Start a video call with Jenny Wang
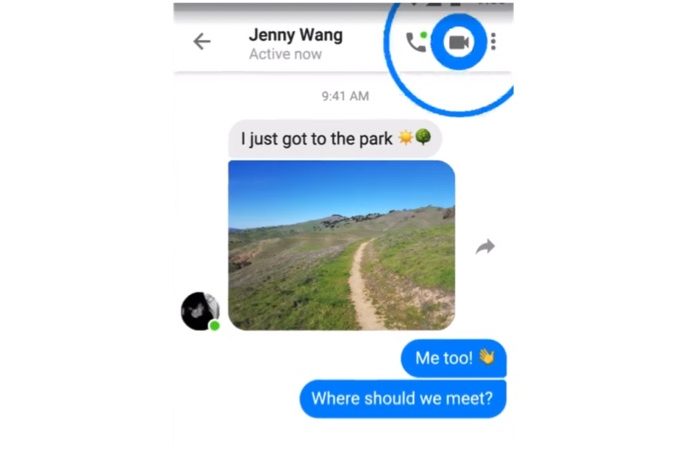Screen dimensions: 687x449 click(459, 42)
